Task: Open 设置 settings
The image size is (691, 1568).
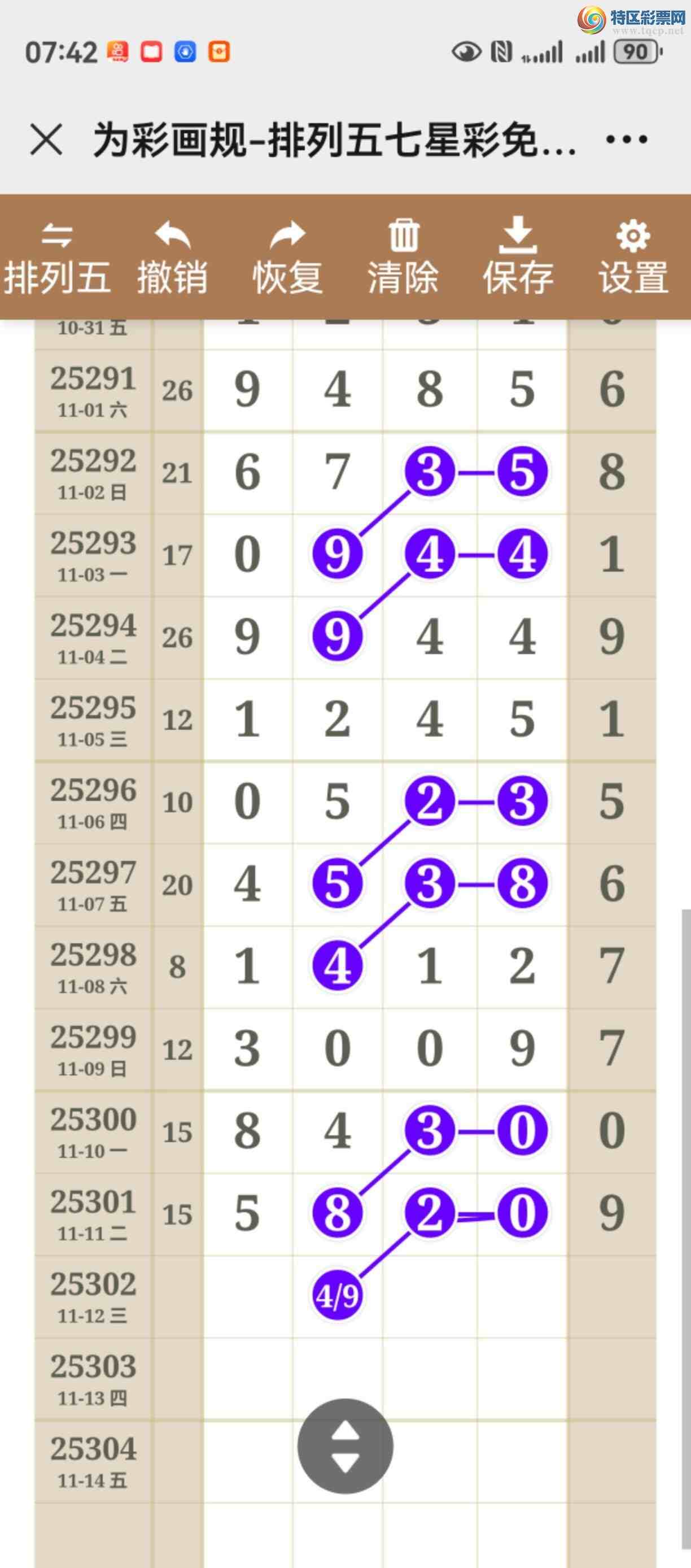Action: 633,258
